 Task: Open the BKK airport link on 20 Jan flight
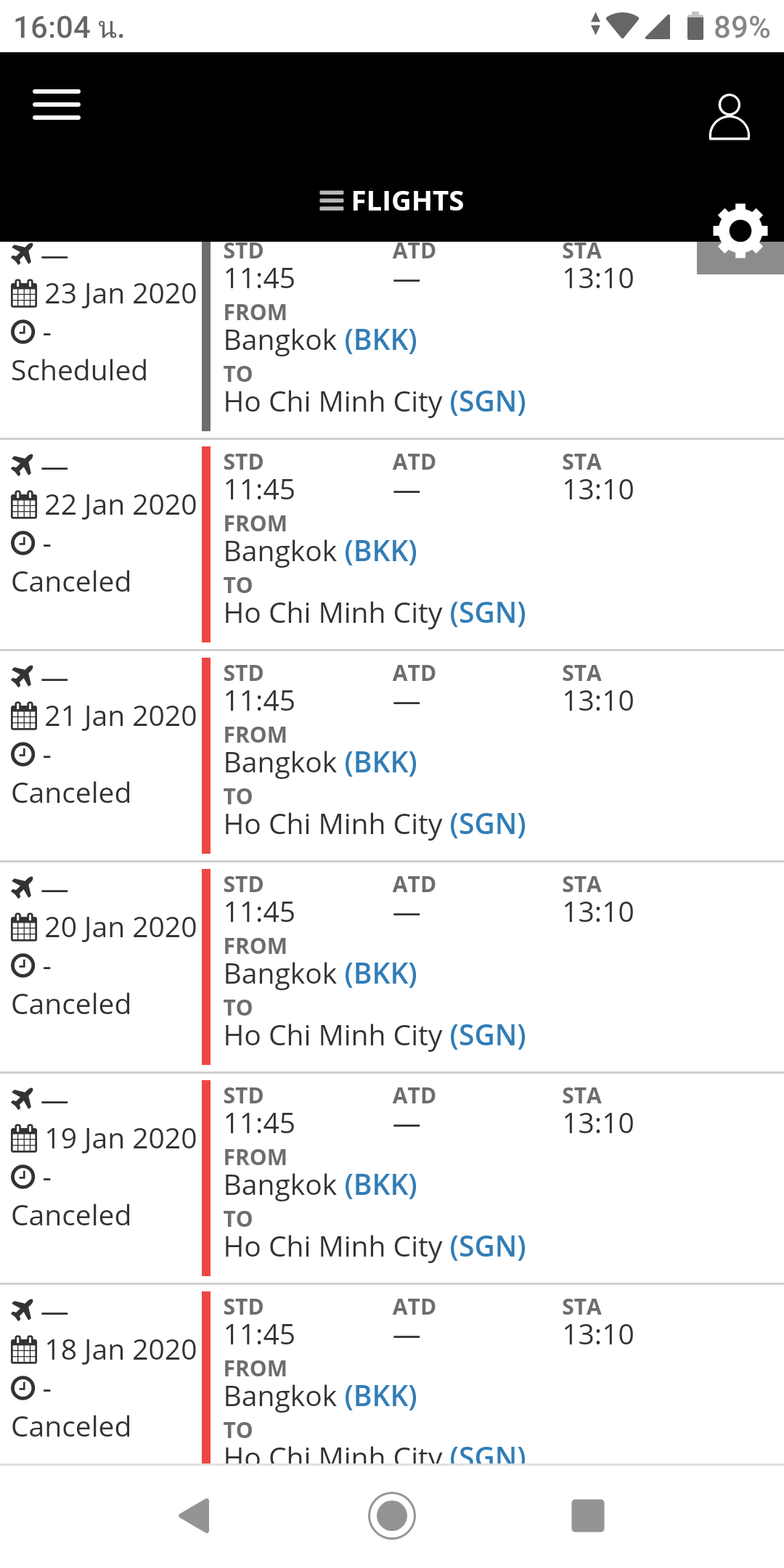pos(380,974)
